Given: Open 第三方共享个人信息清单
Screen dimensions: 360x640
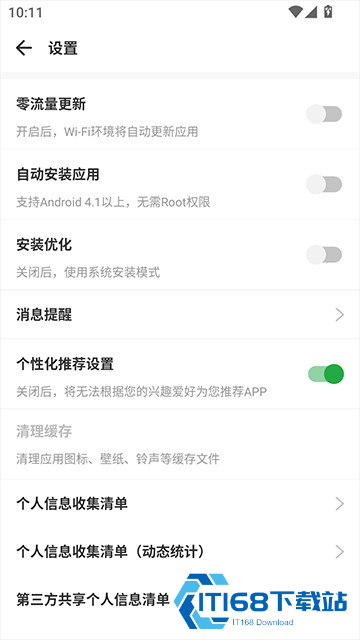Looking at the screenshot, I should (180, 600).
